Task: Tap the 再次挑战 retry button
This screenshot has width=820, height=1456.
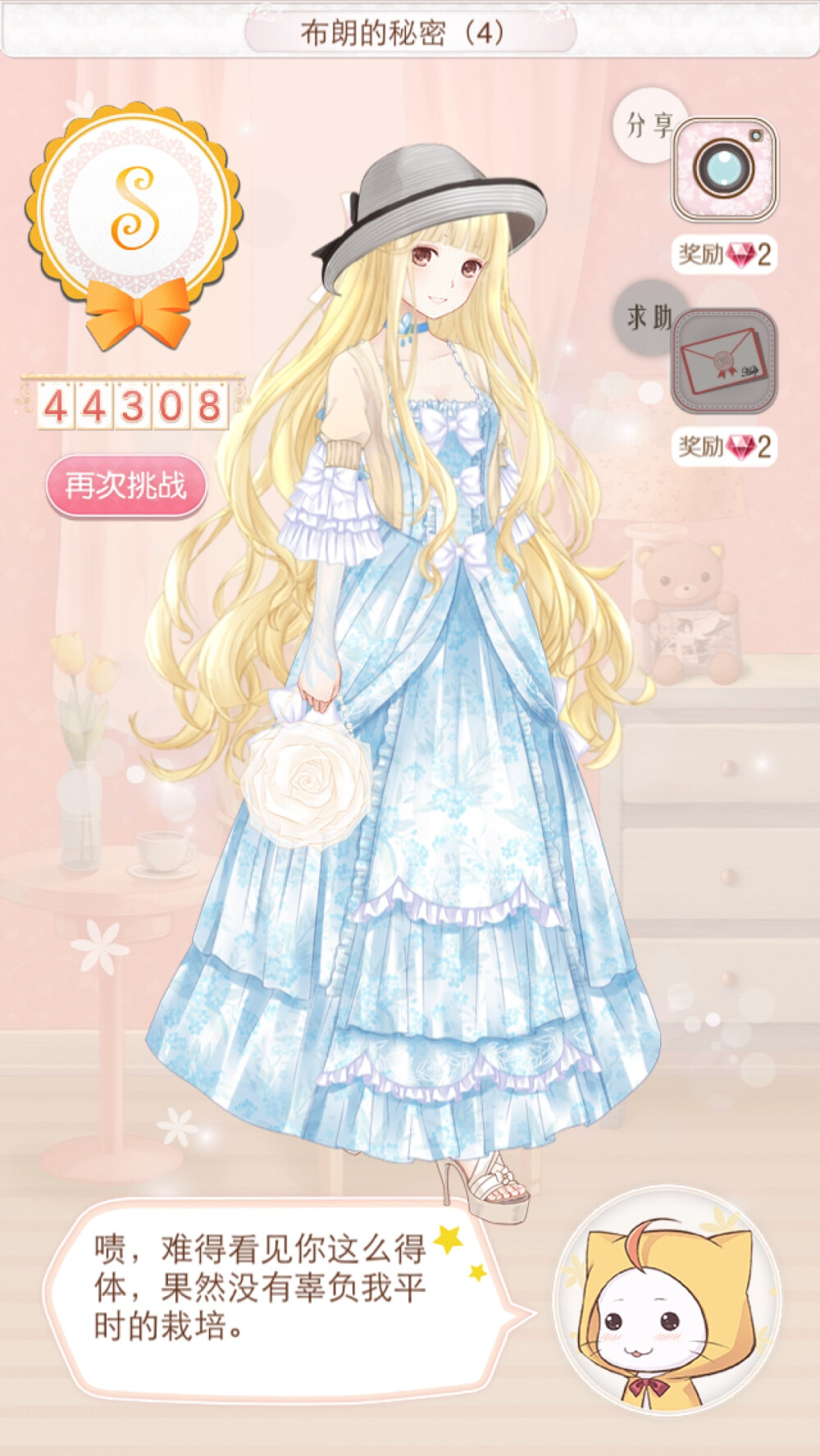Action: (126, 486)
